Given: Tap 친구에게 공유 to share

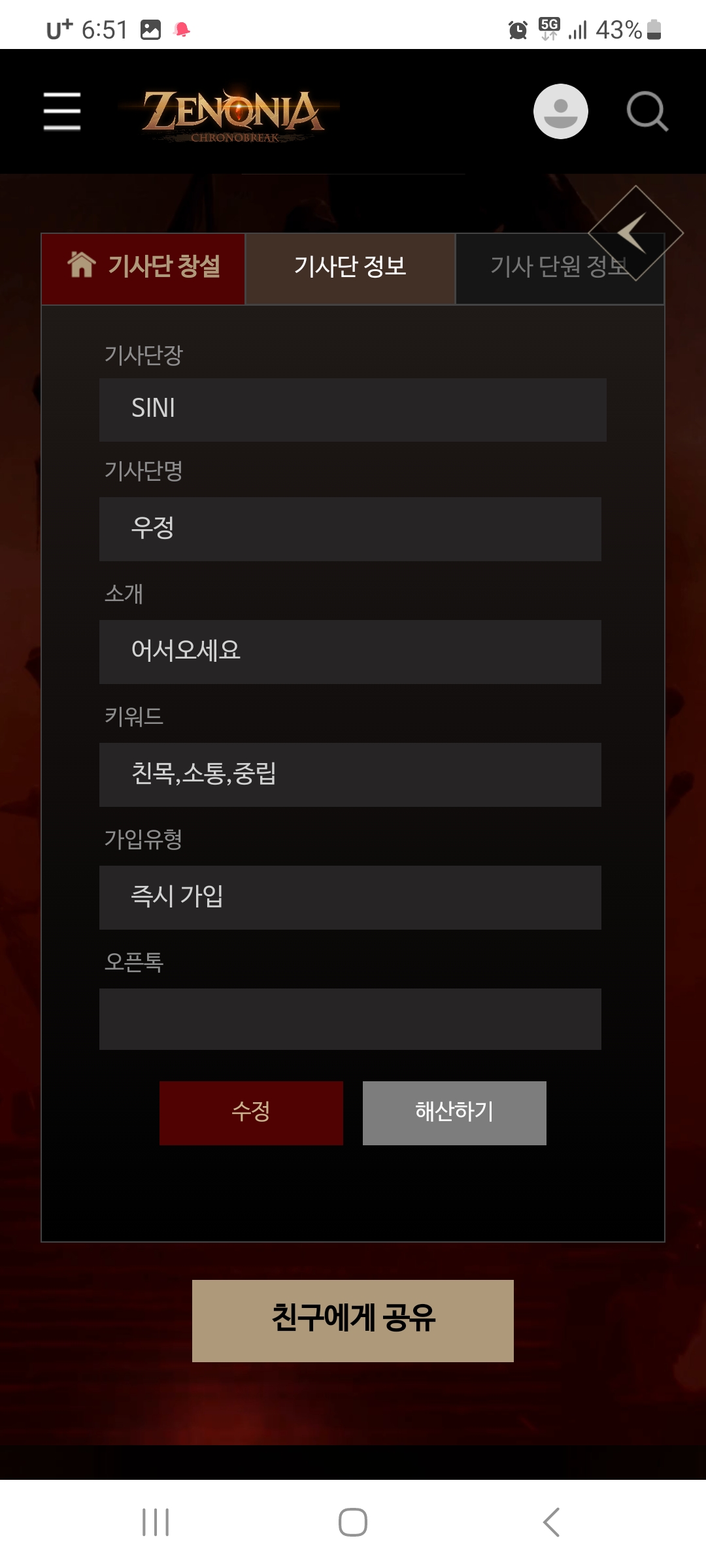Looking at the screenshot, I should (353, 1320).
